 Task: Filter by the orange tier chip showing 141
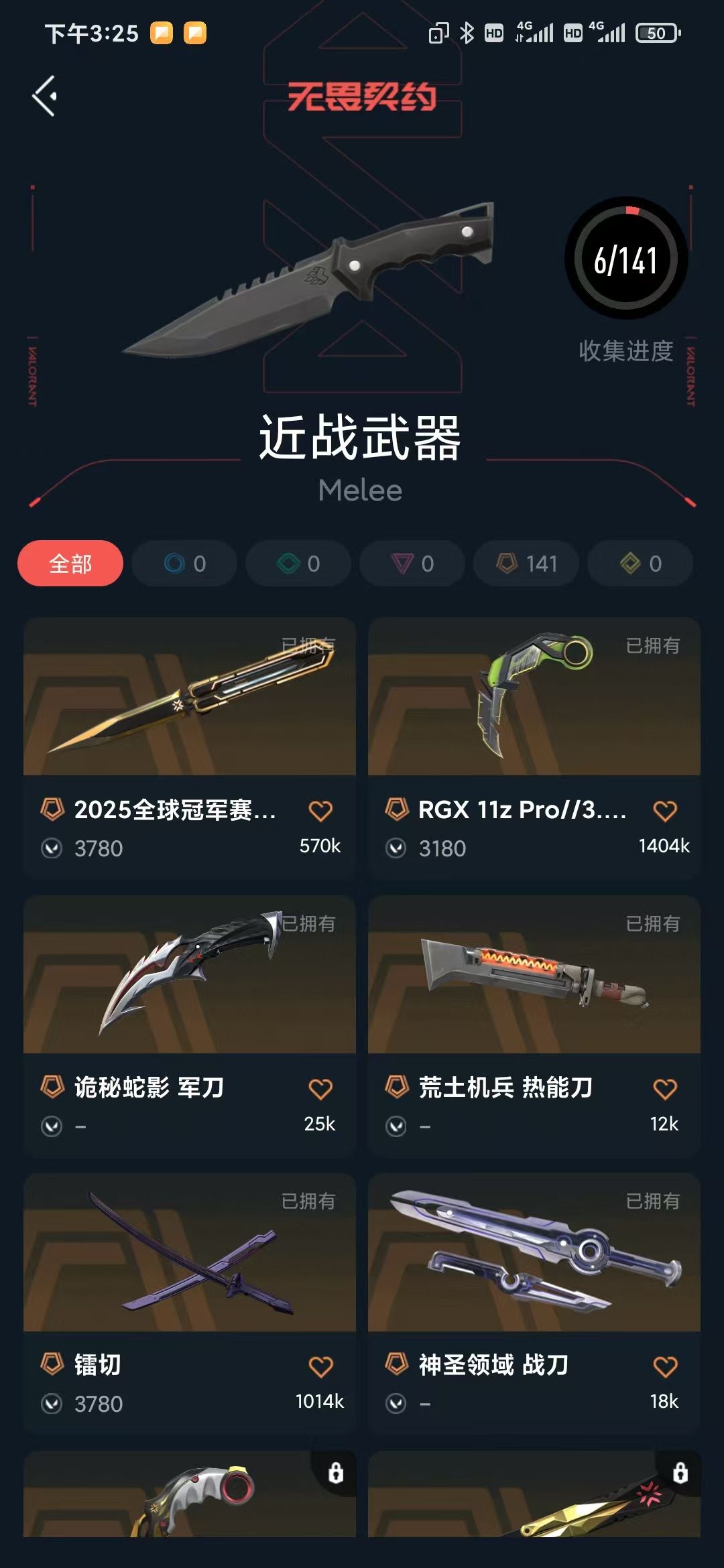click(526, 564)
